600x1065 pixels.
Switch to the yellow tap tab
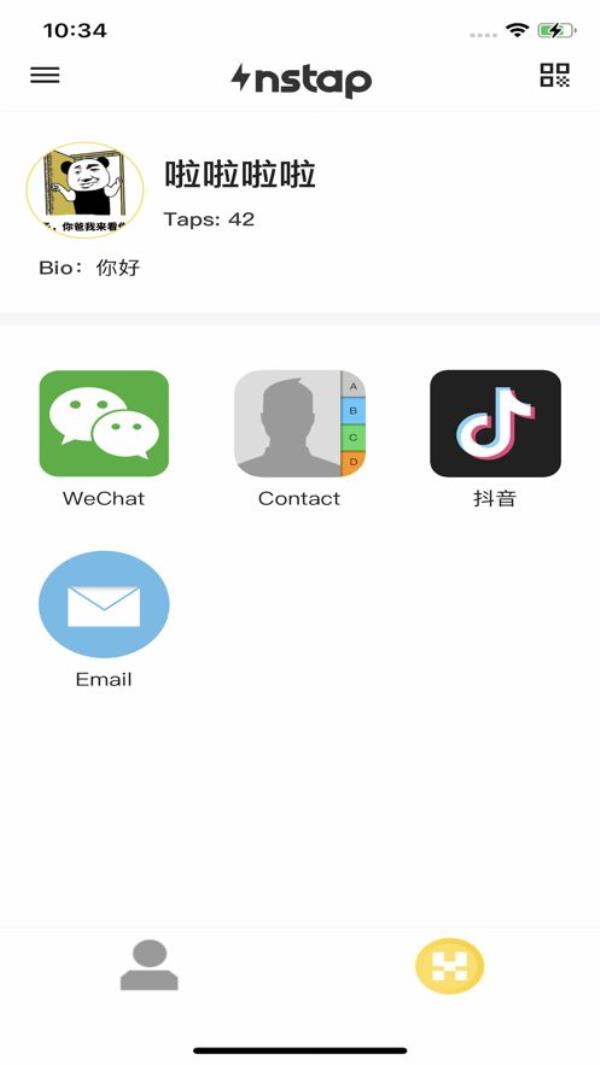point(450,966)
